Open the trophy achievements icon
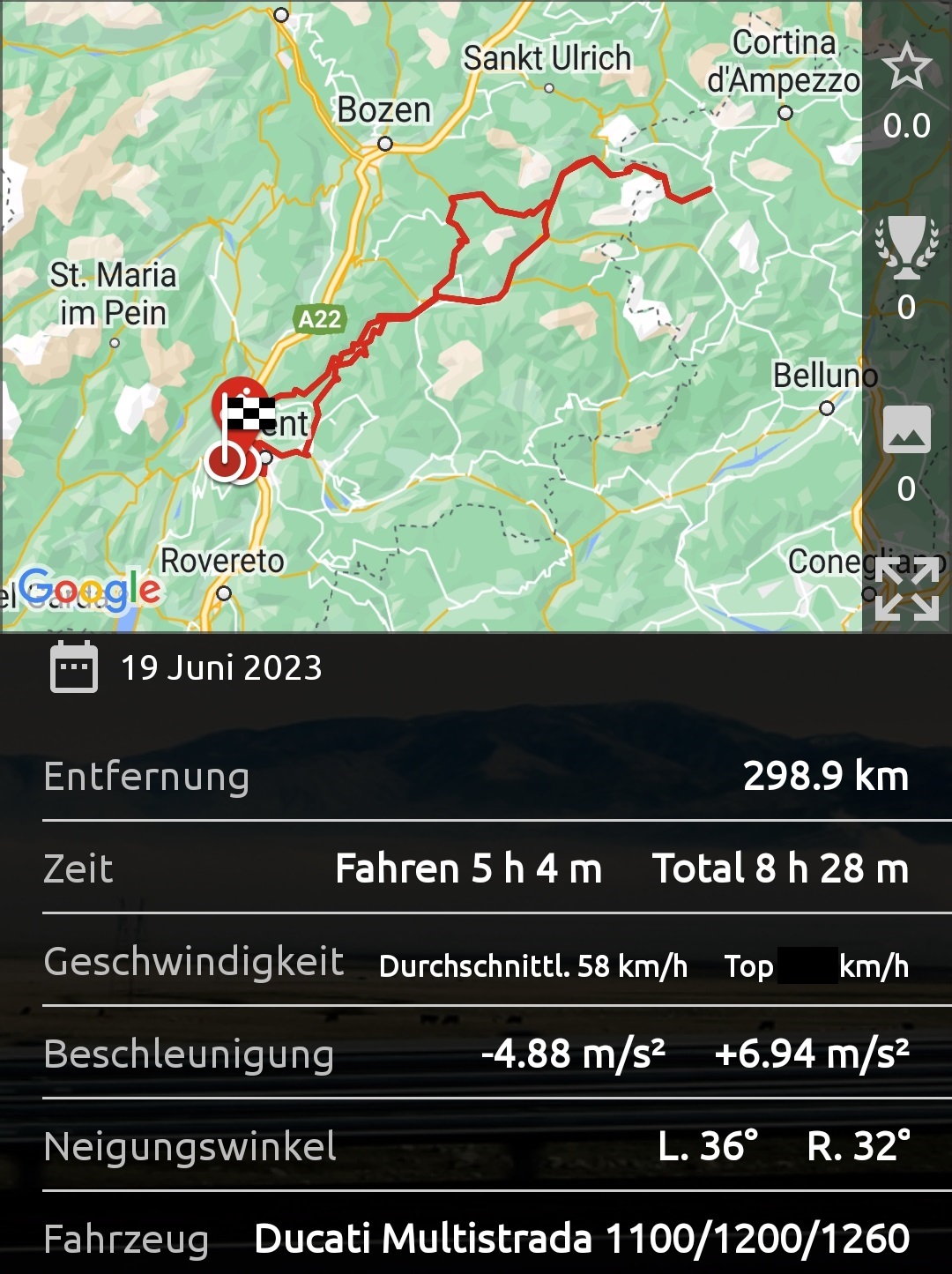Viewport: 952px width, 1274px height. [906, 247]
